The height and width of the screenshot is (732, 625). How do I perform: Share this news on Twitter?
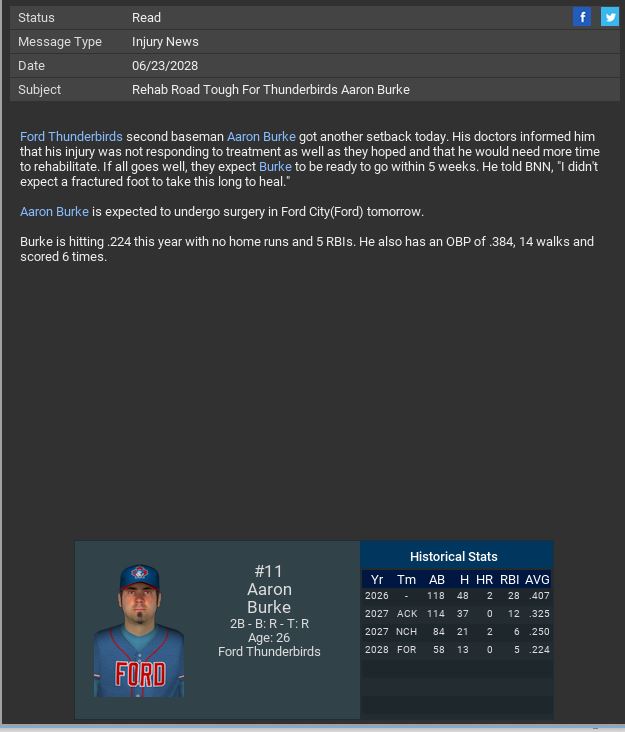click(x=609, y=17)
